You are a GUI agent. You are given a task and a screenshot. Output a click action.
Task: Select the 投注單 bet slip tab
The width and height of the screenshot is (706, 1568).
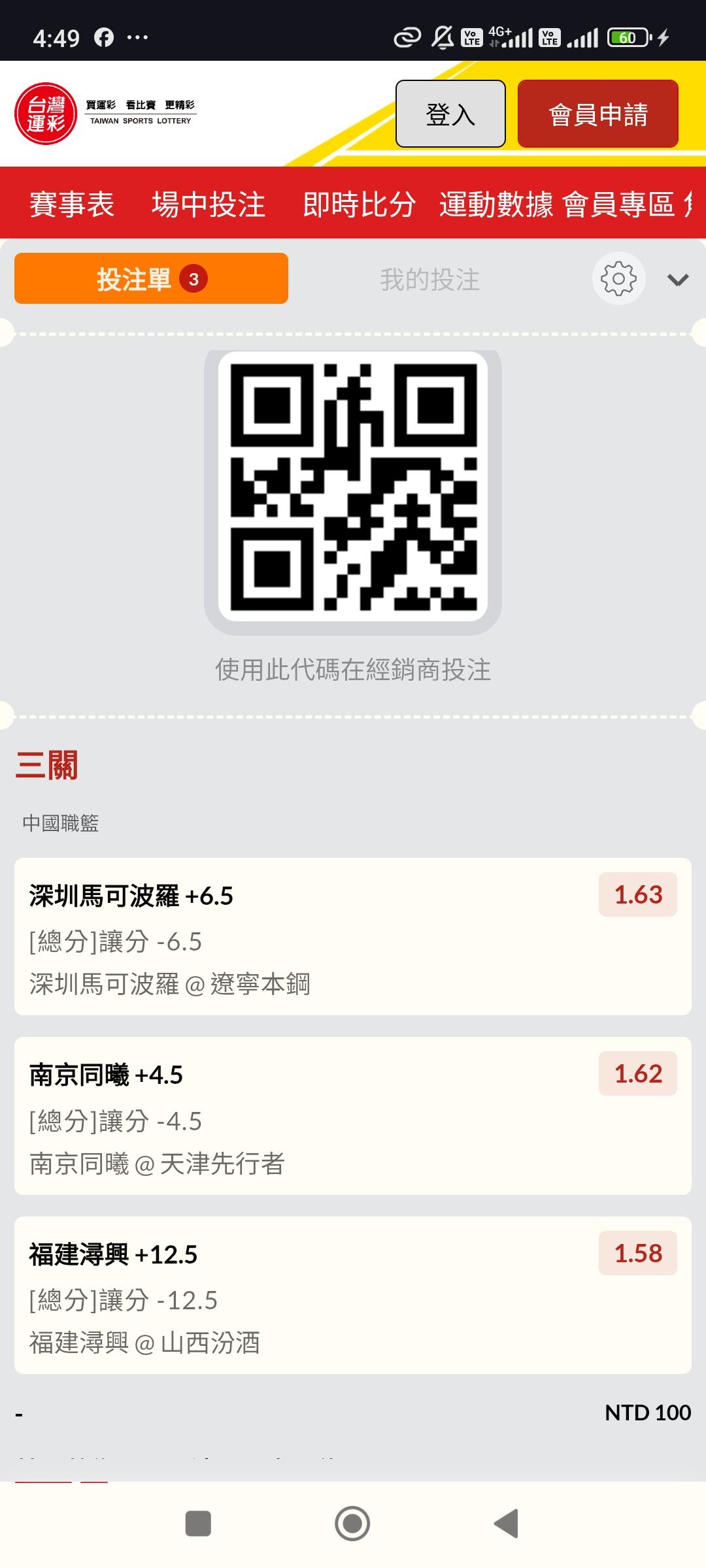click(151, 279)
